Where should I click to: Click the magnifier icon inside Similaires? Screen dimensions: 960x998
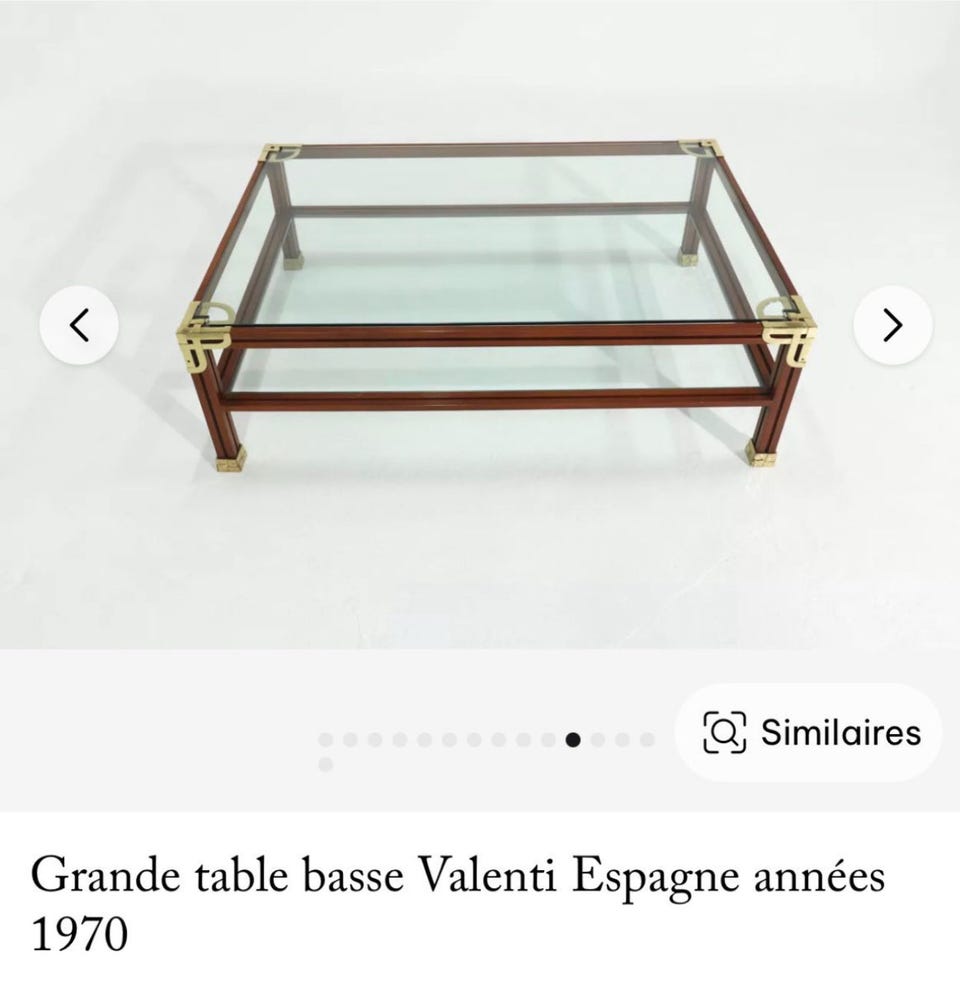click(727, 733)
